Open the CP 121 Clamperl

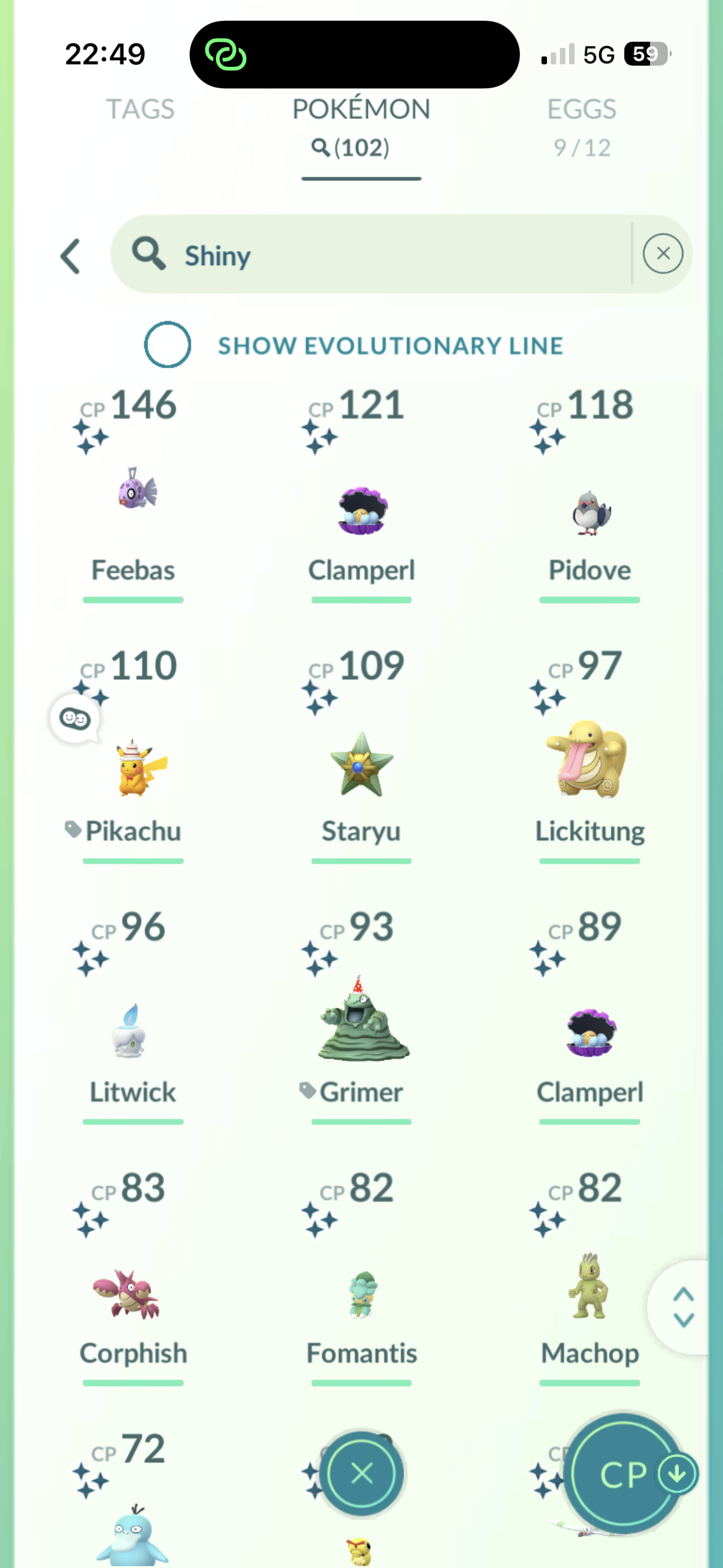click(x=362, y=510)
